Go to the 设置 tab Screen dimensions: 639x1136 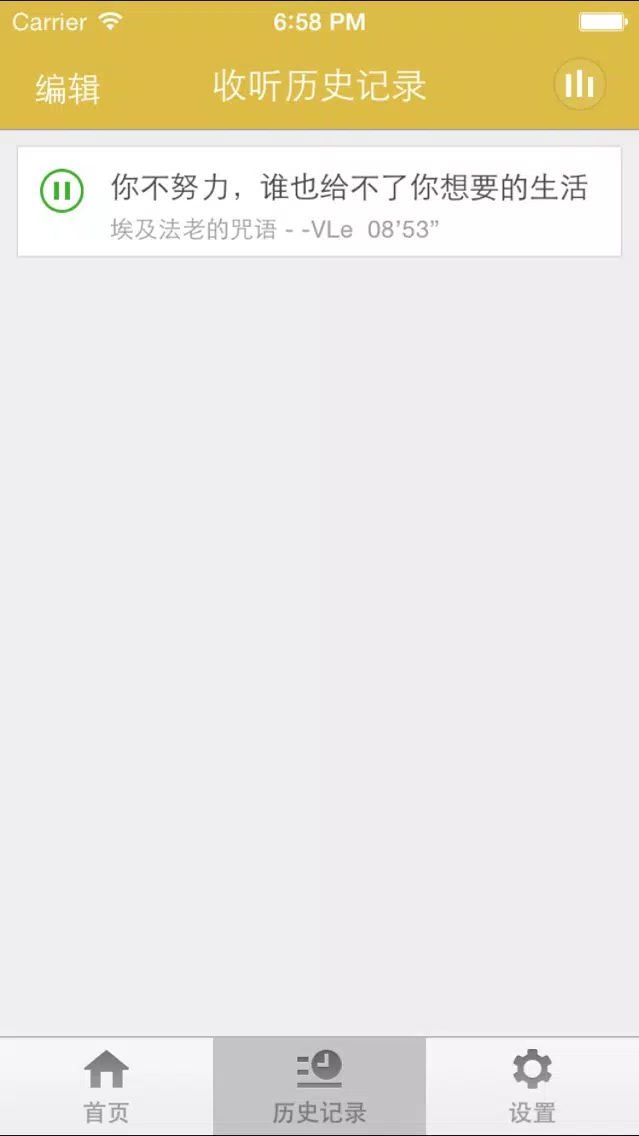tap(532, 1086)
